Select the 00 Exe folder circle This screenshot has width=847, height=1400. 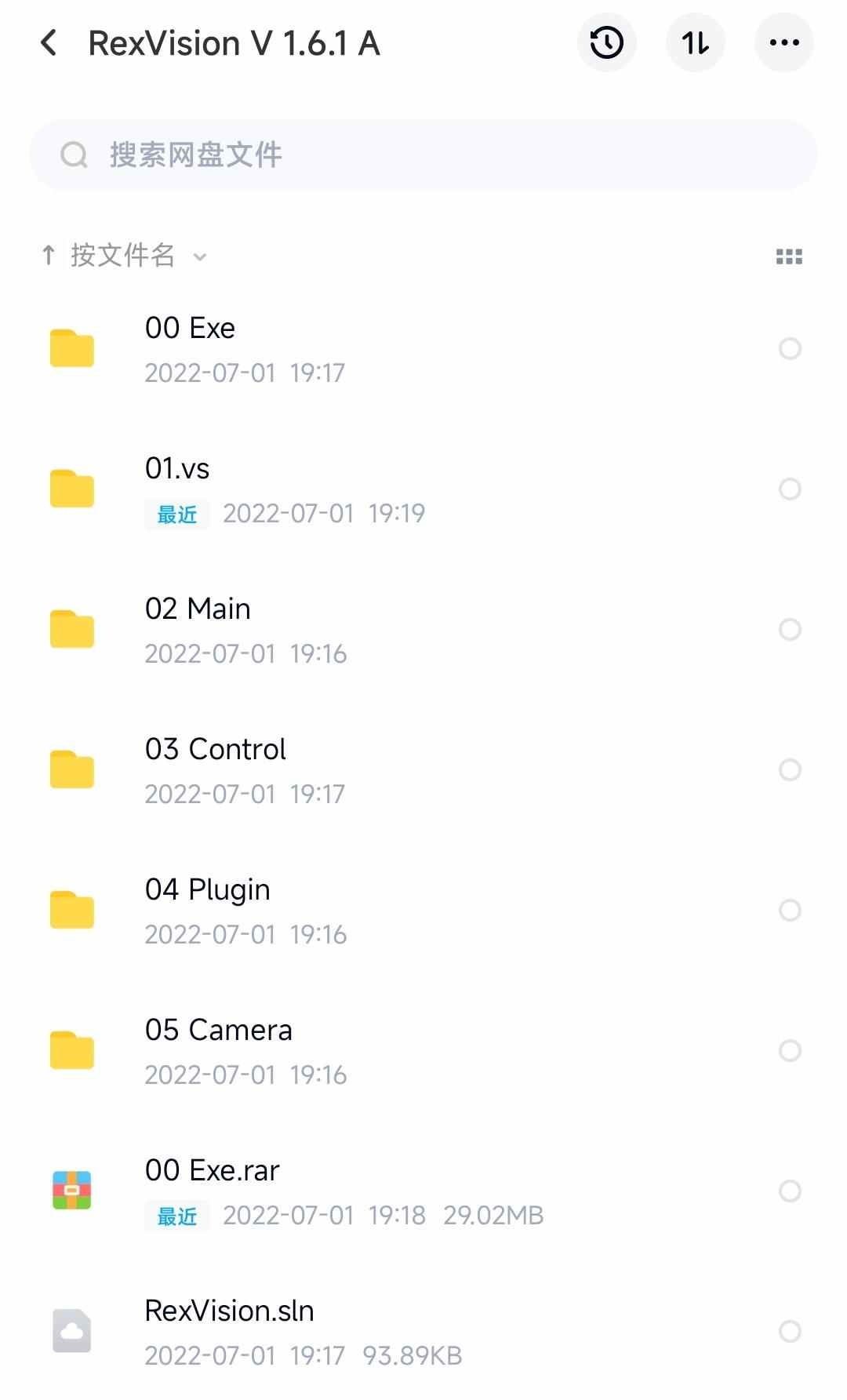790,349
